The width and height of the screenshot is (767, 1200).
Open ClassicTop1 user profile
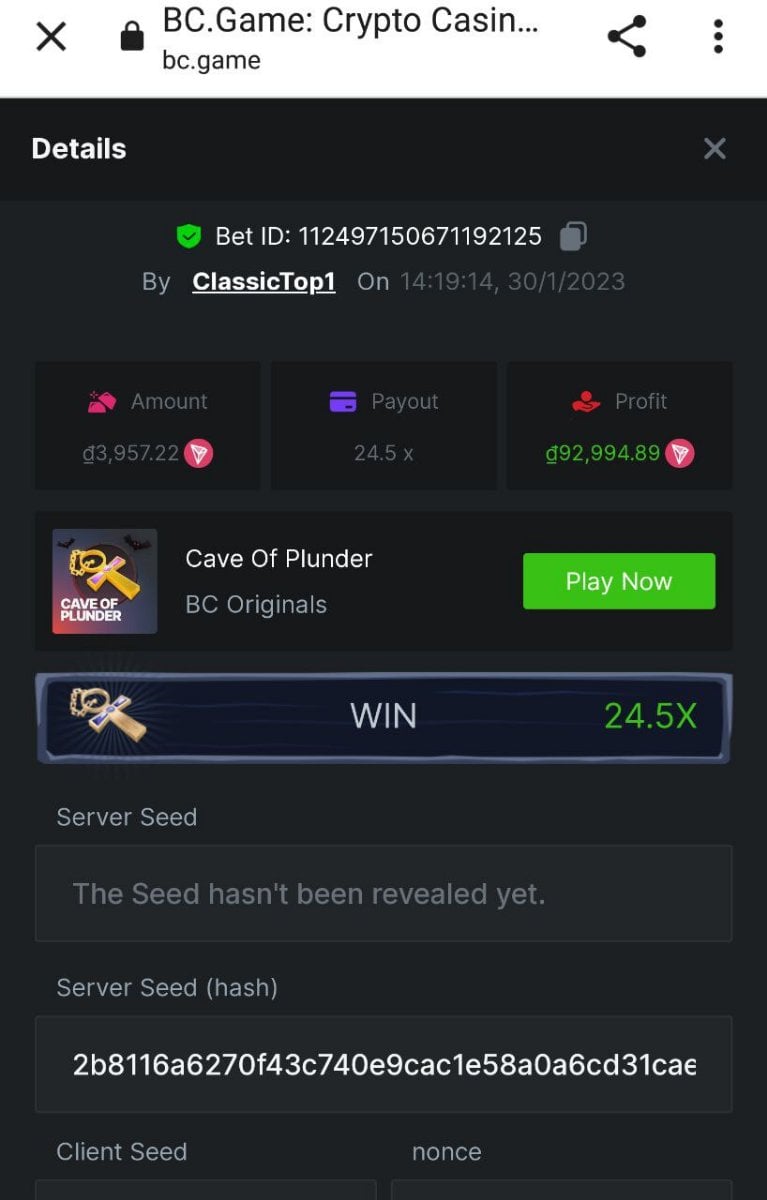click(264, 282)
